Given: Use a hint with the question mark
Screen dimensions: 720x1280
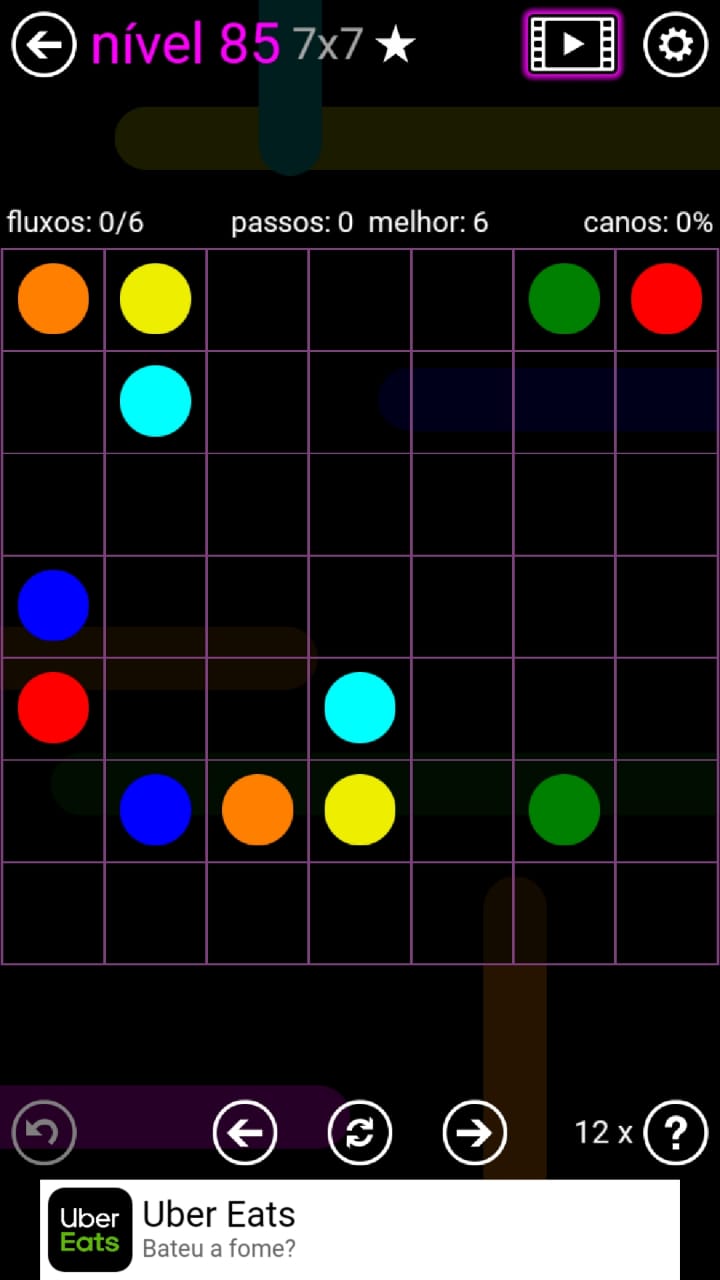Looking at the screenshot, I should pyautogui.click(x=676, y=1132).
